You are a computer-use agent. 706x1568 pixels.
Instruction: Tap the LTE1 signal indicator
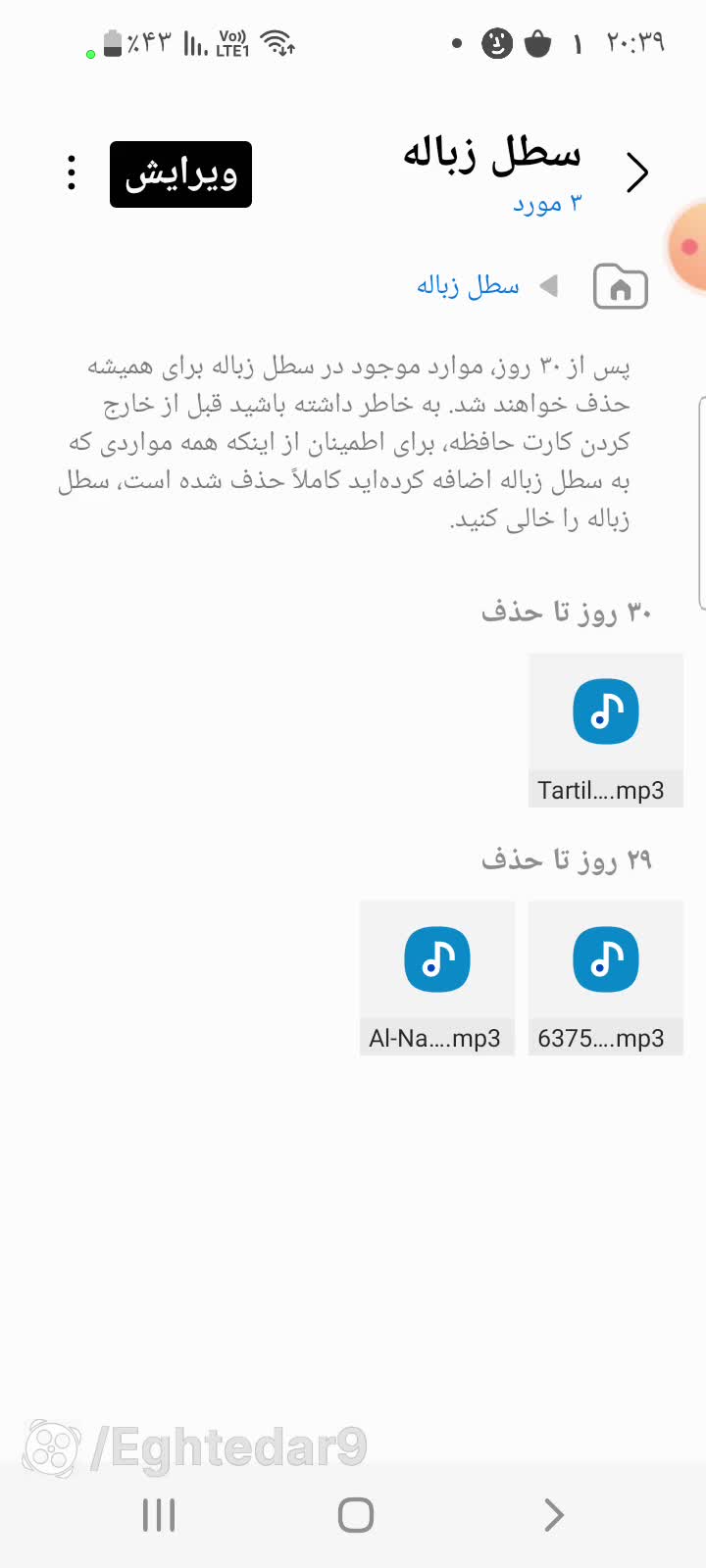(227, 43)
